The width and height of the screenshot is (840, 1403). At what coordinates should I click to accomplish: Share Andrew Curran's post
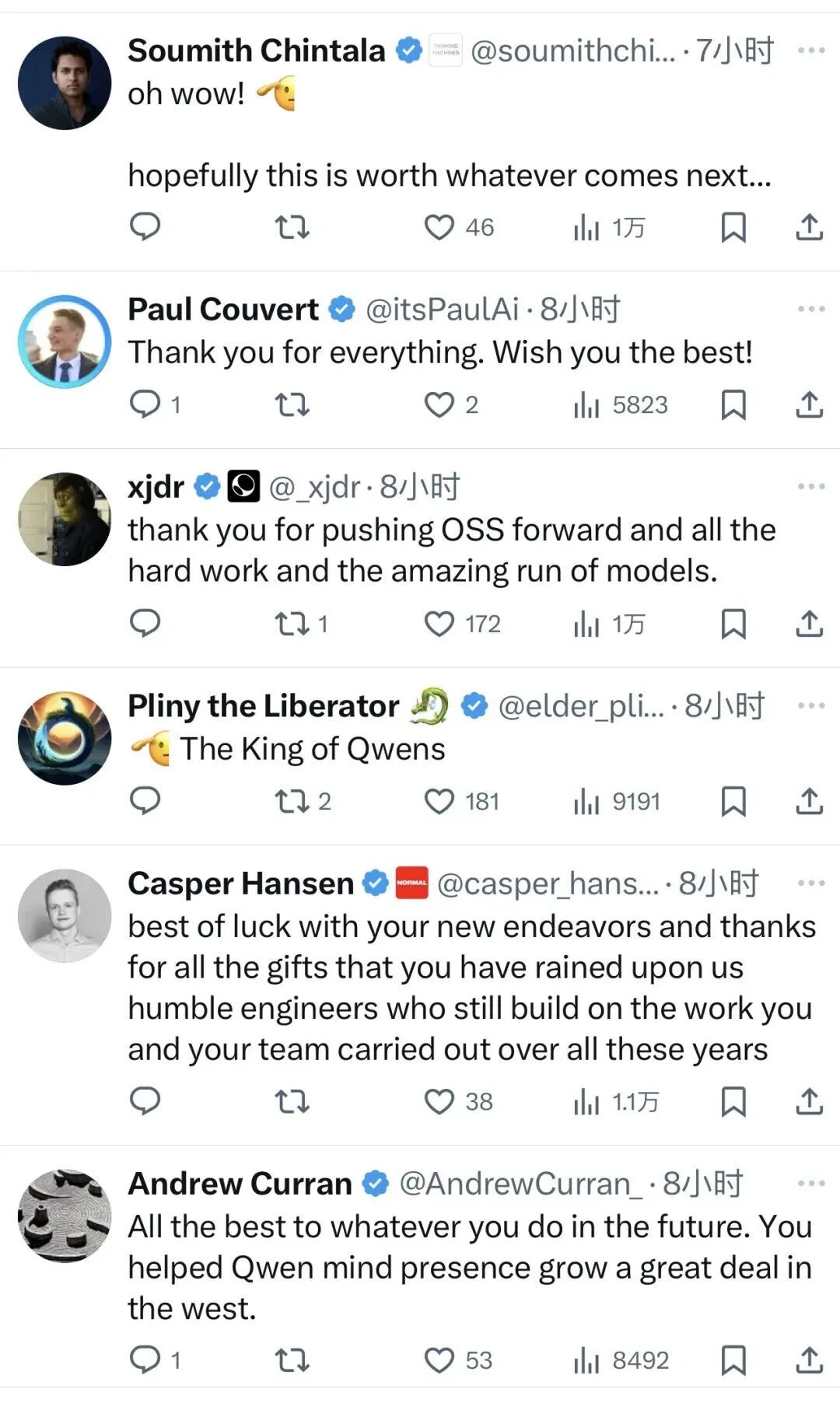click(809, 1360)
